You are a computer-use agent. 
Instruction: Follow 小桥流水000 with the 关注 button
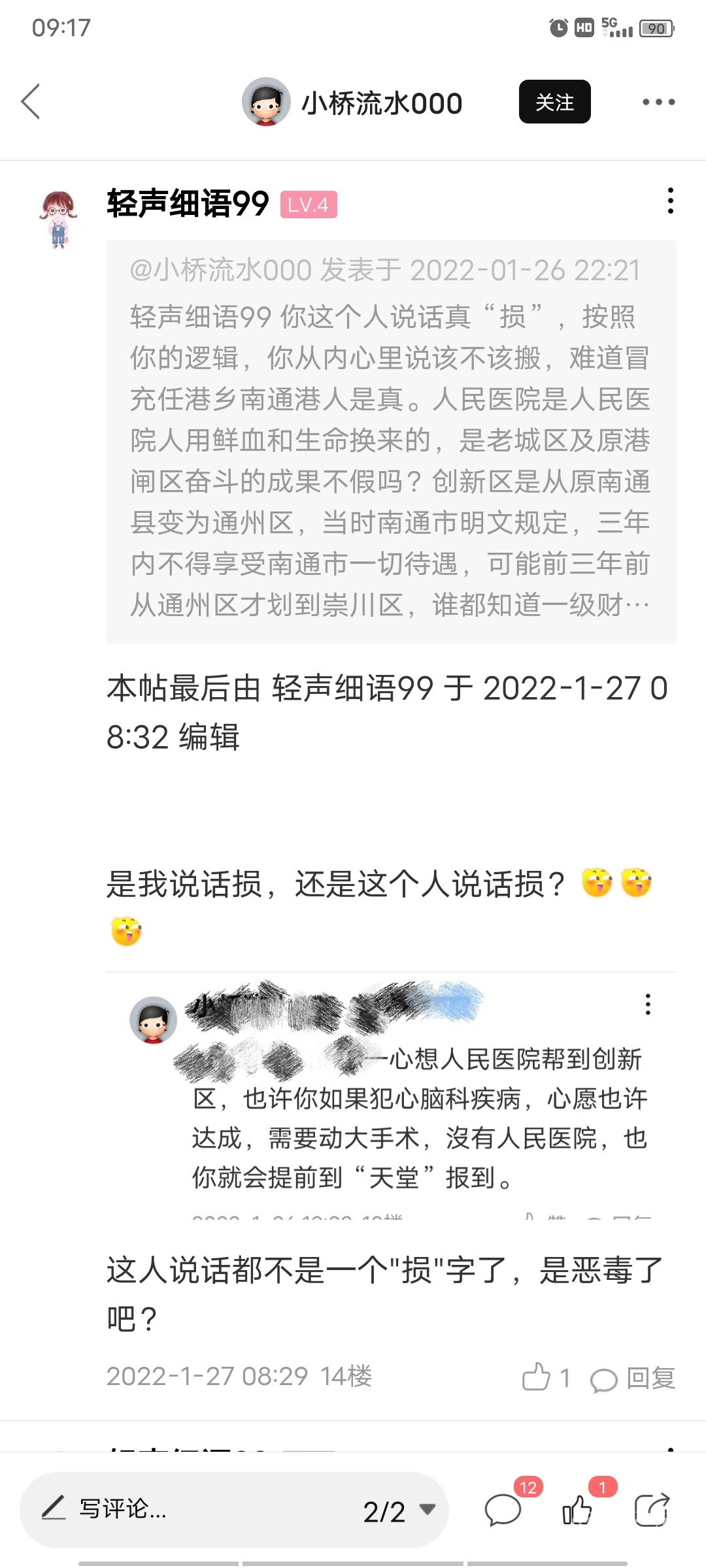(554, 102)
